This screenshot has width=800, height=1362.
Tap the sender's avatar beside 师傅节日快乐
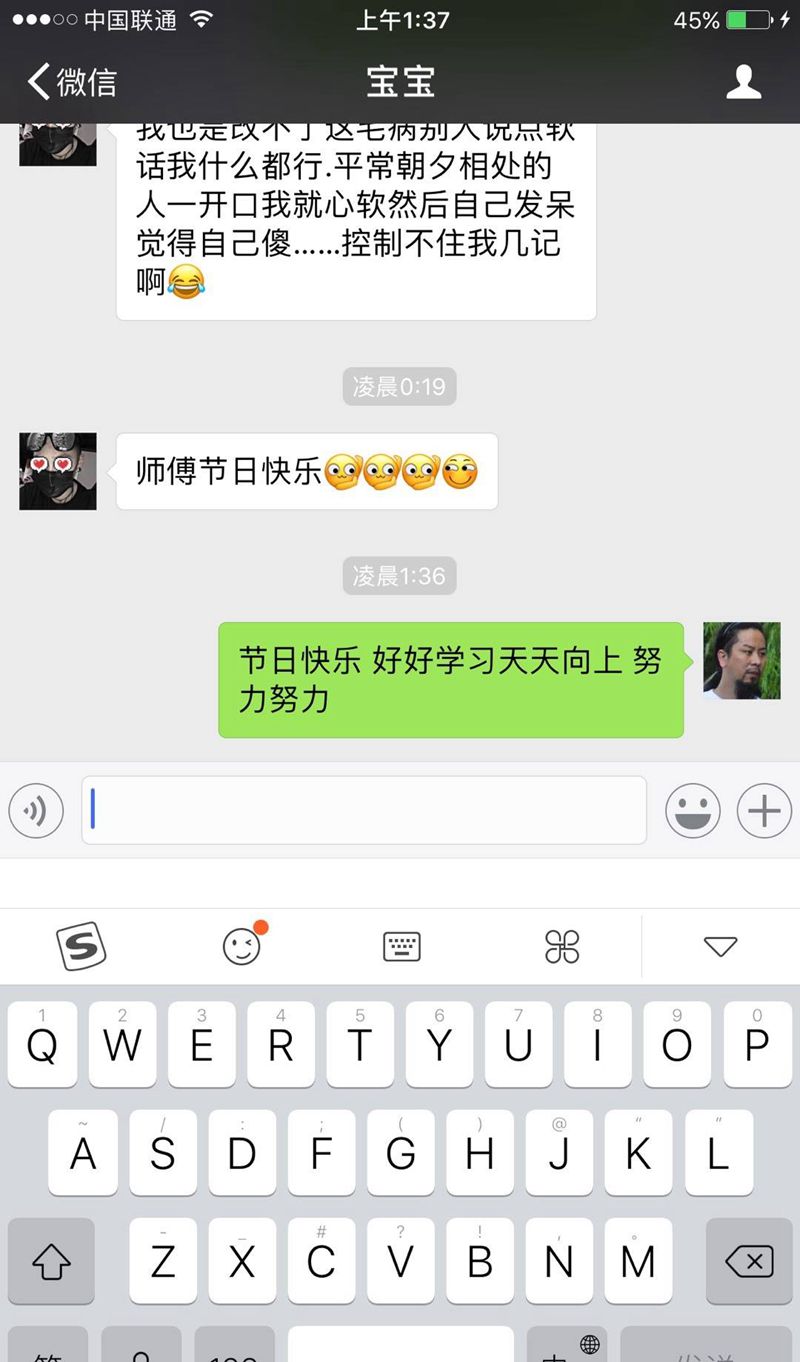(x=58, y=471)
